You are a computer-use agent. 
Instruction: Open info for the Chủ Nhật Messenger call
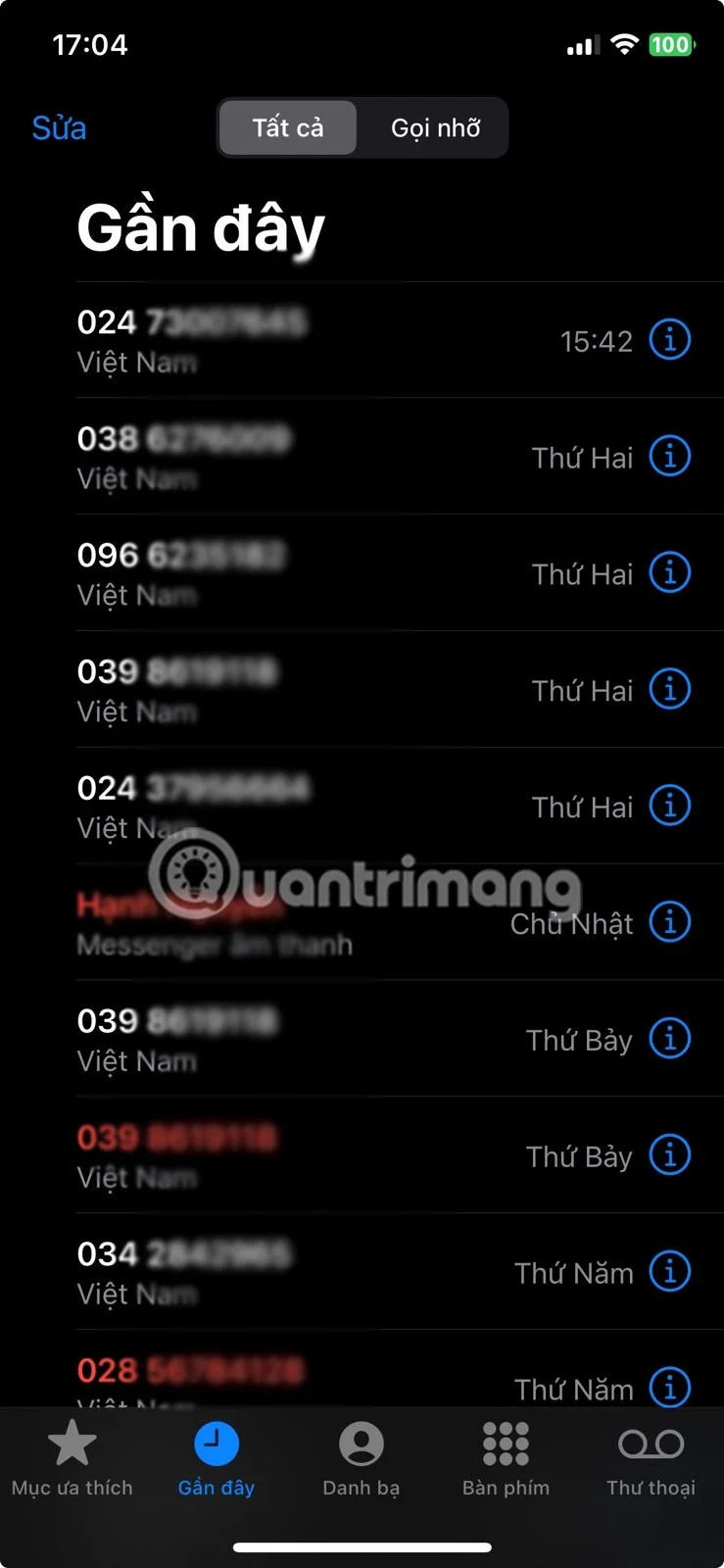pyautogui.click(x=669, y=921)
